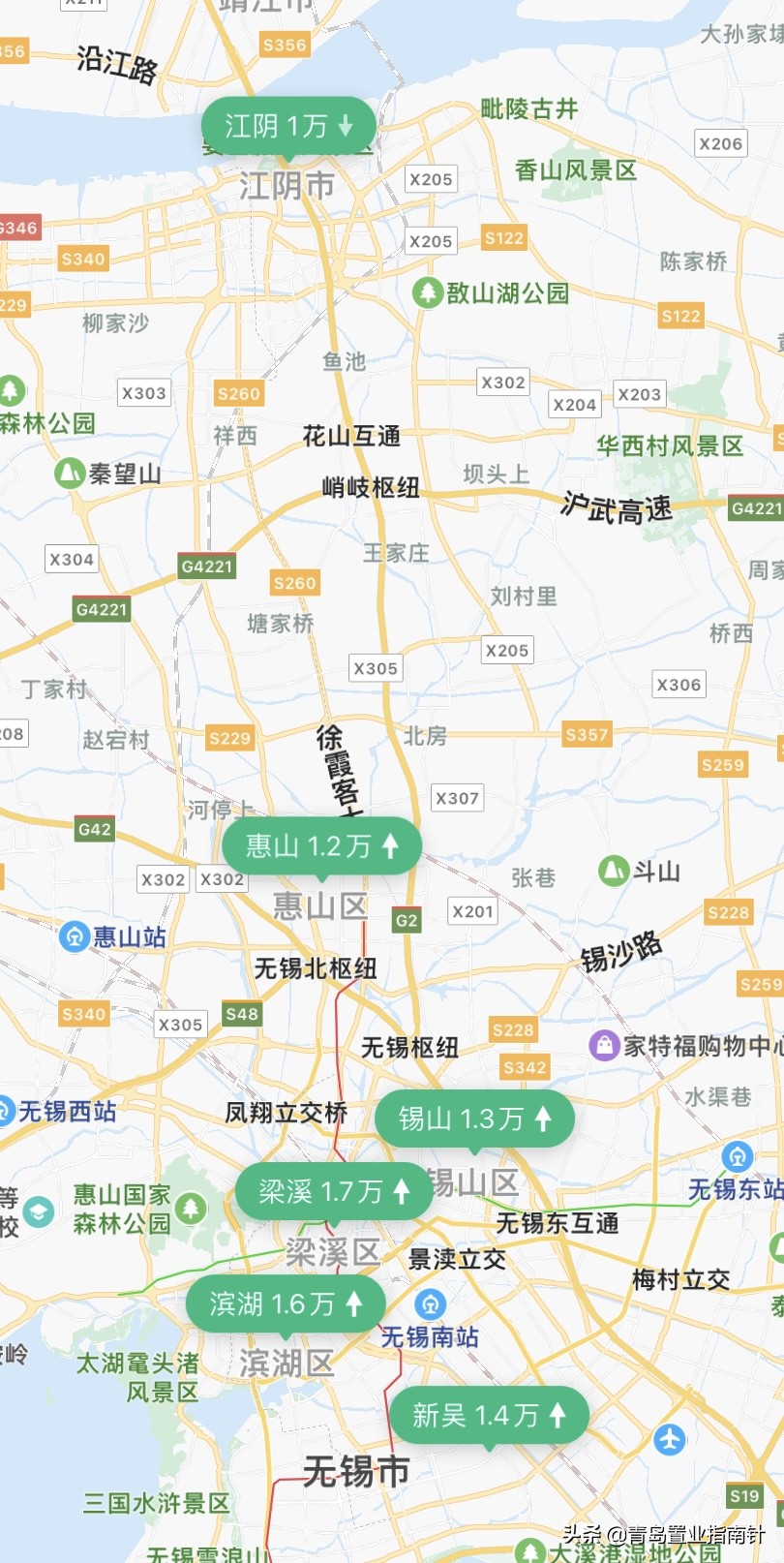Click the 滨湖 1.6万 price marker
The width and height of the screenshot is (784, 1563).
point(284,1303)
